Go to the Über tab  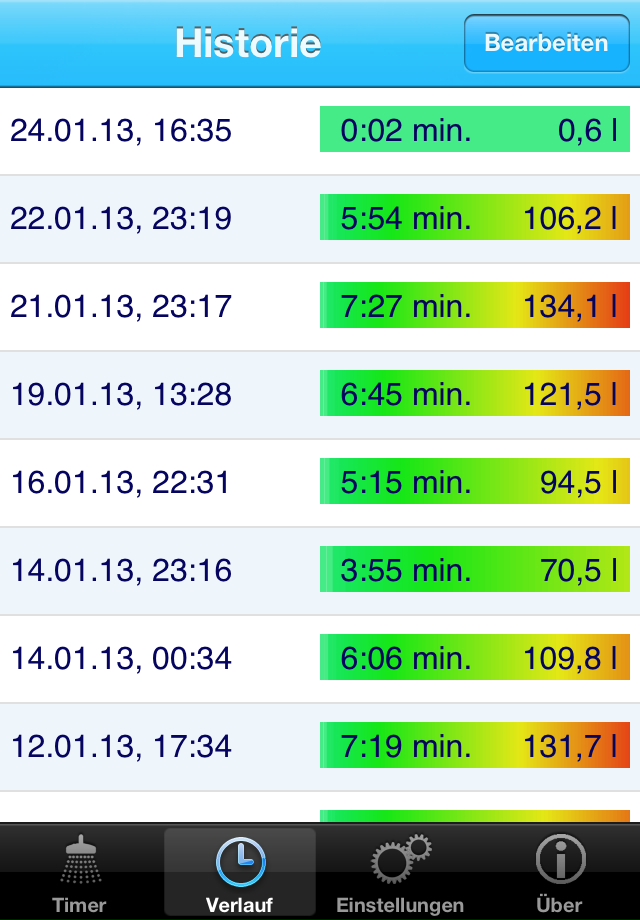[559, 873]
